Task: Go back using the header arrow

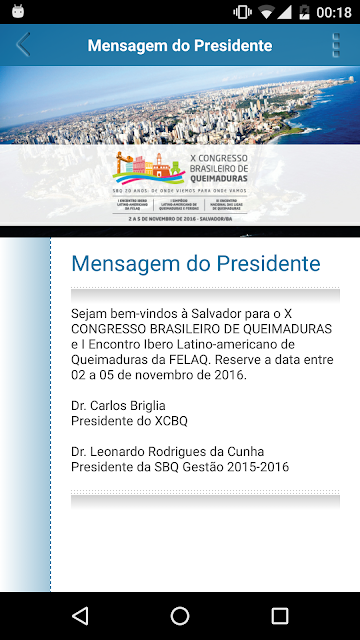Action: 23,44
